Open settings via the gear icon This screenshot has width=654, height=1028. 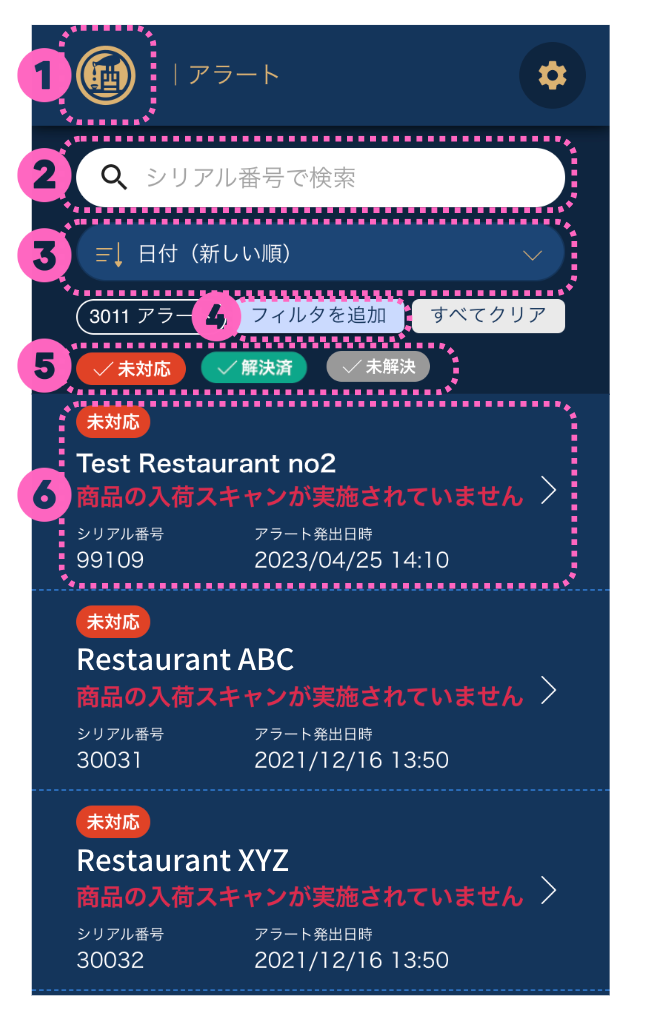(552, 76)
